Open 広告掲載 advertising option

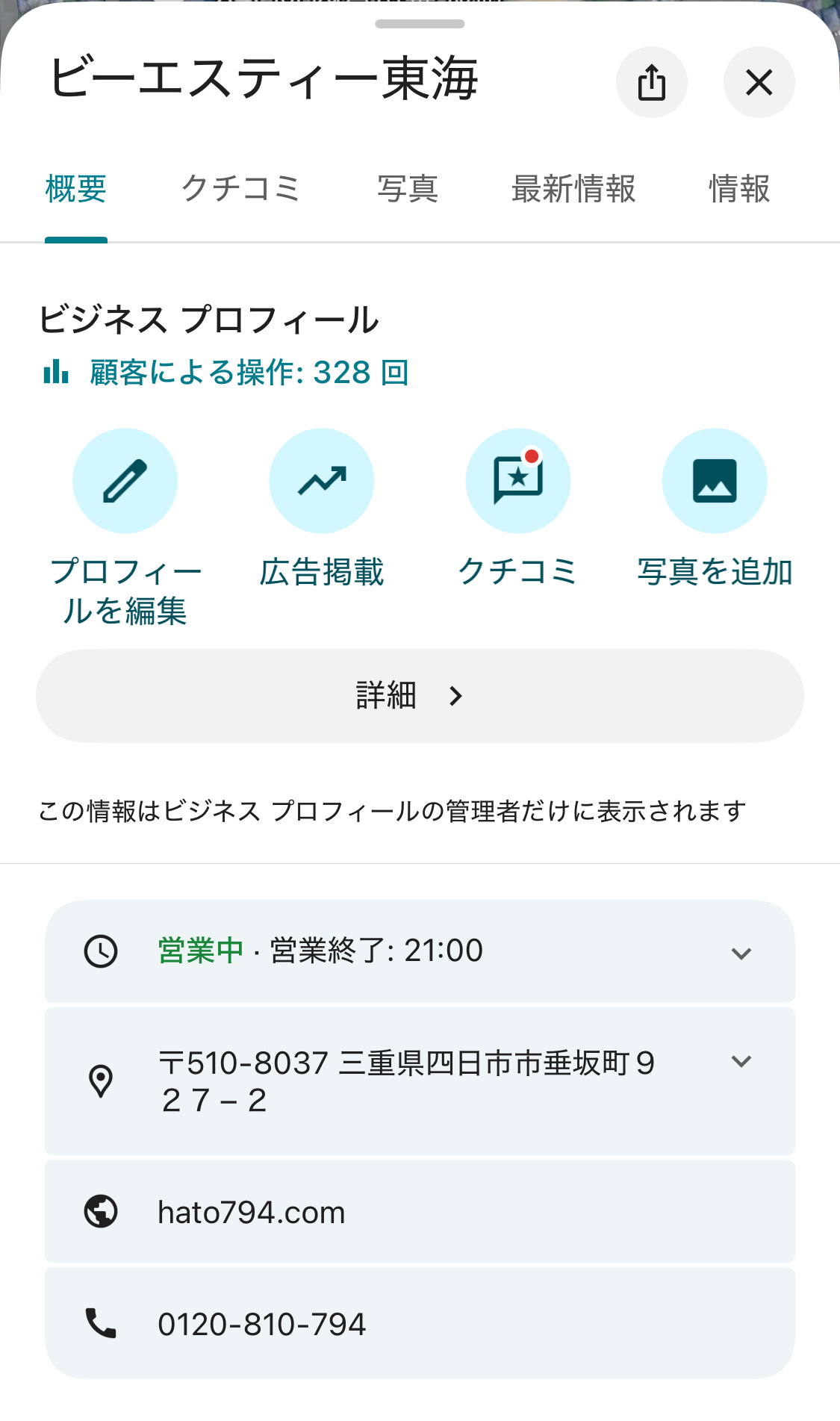pos(321,481)
